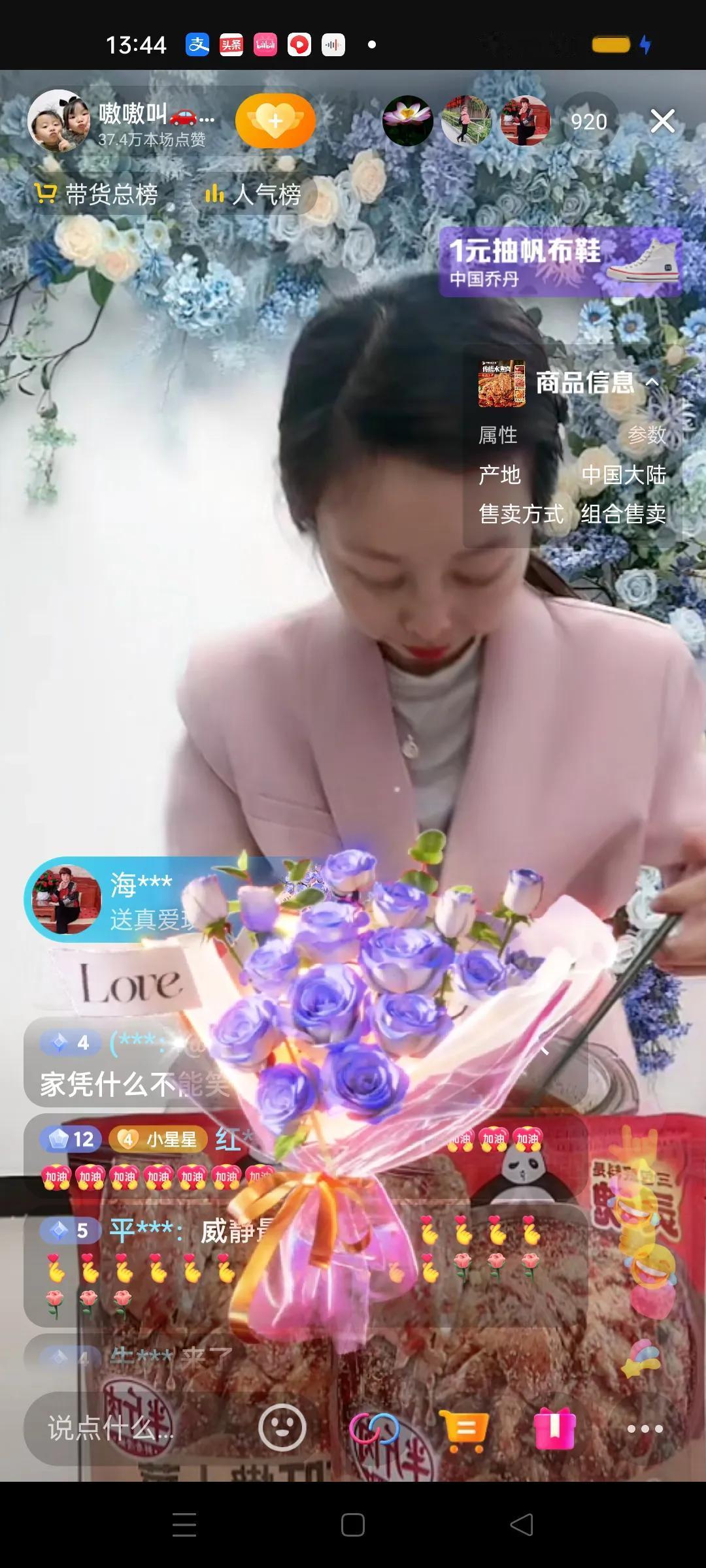Screen dimensions: 706x1568
Task: Follow the streamer with the heart plus button
Action: point(275,121)
